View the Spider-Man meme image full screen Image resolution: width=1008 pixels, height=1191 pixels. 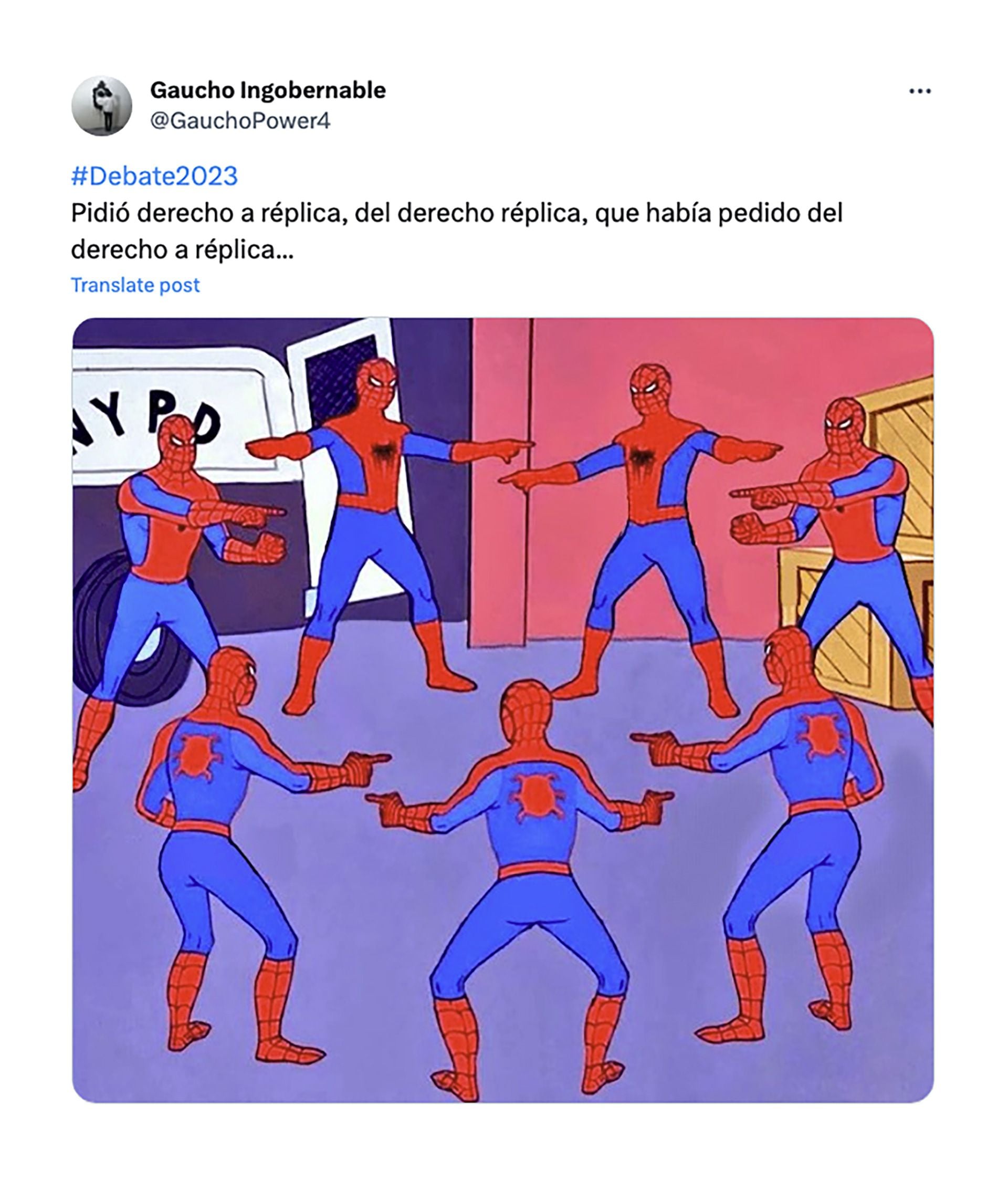tap(503, 708)
